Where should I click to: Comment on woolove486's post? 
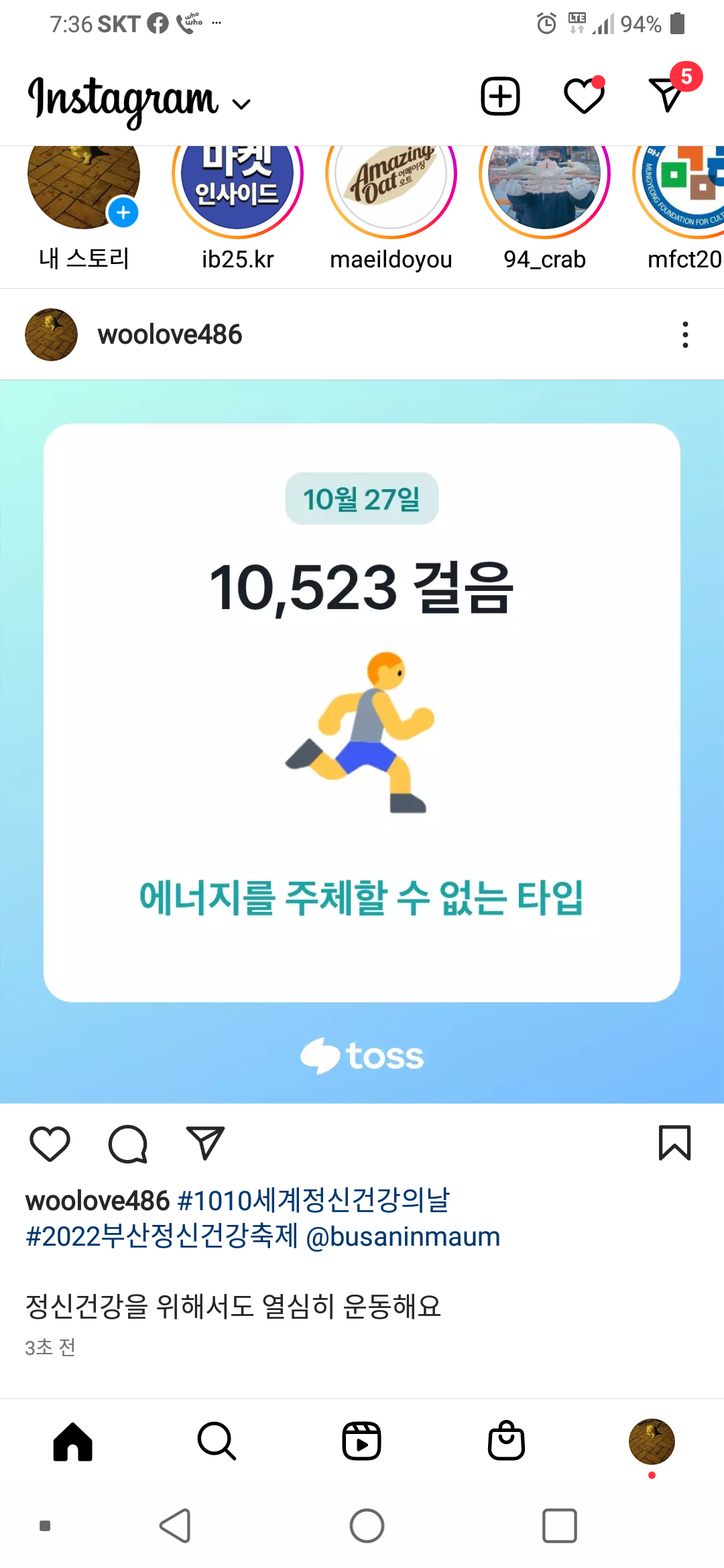127,1143
